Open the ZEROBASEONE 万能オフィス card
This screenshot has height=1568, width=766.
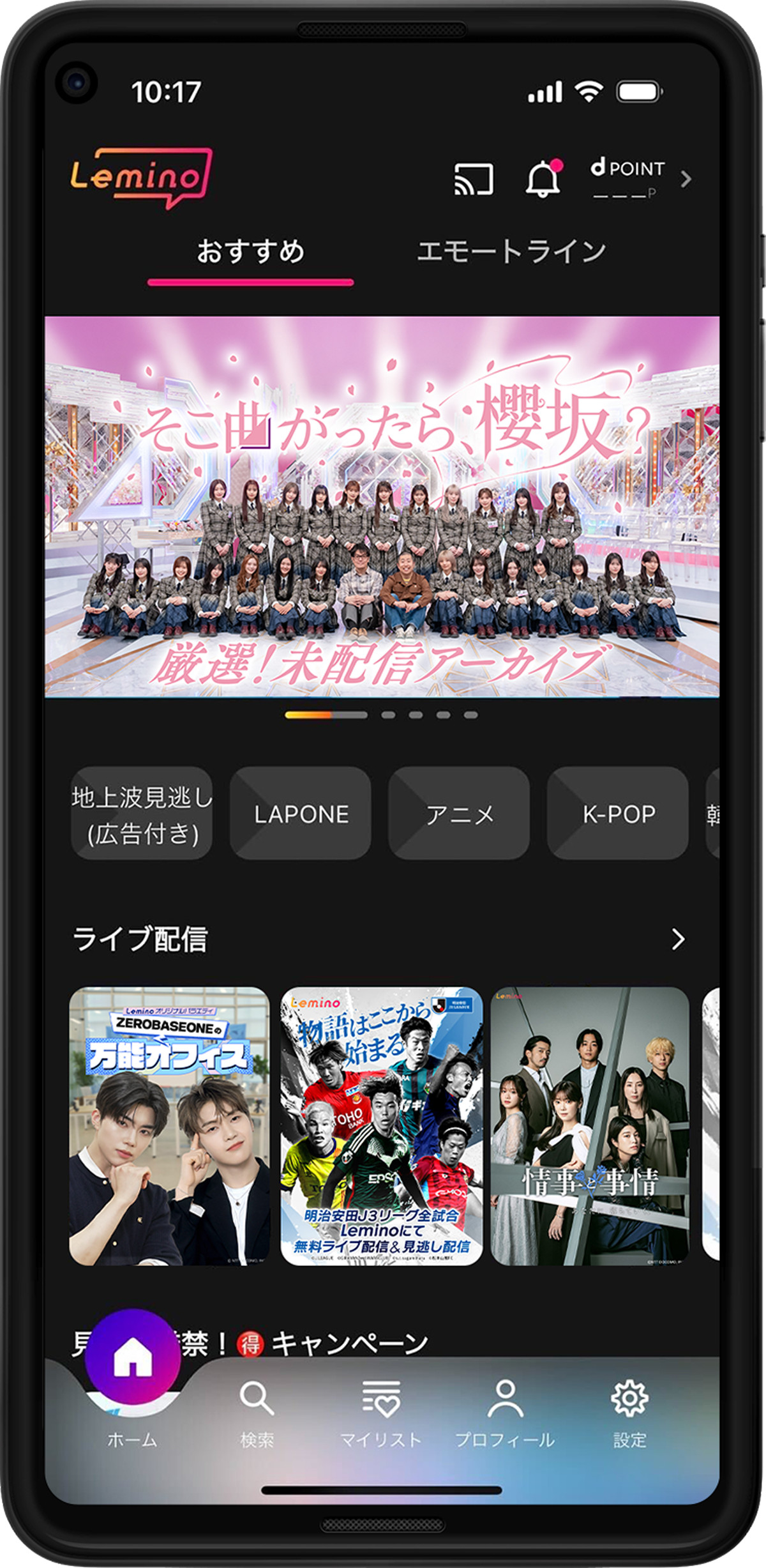(169, 1126)
